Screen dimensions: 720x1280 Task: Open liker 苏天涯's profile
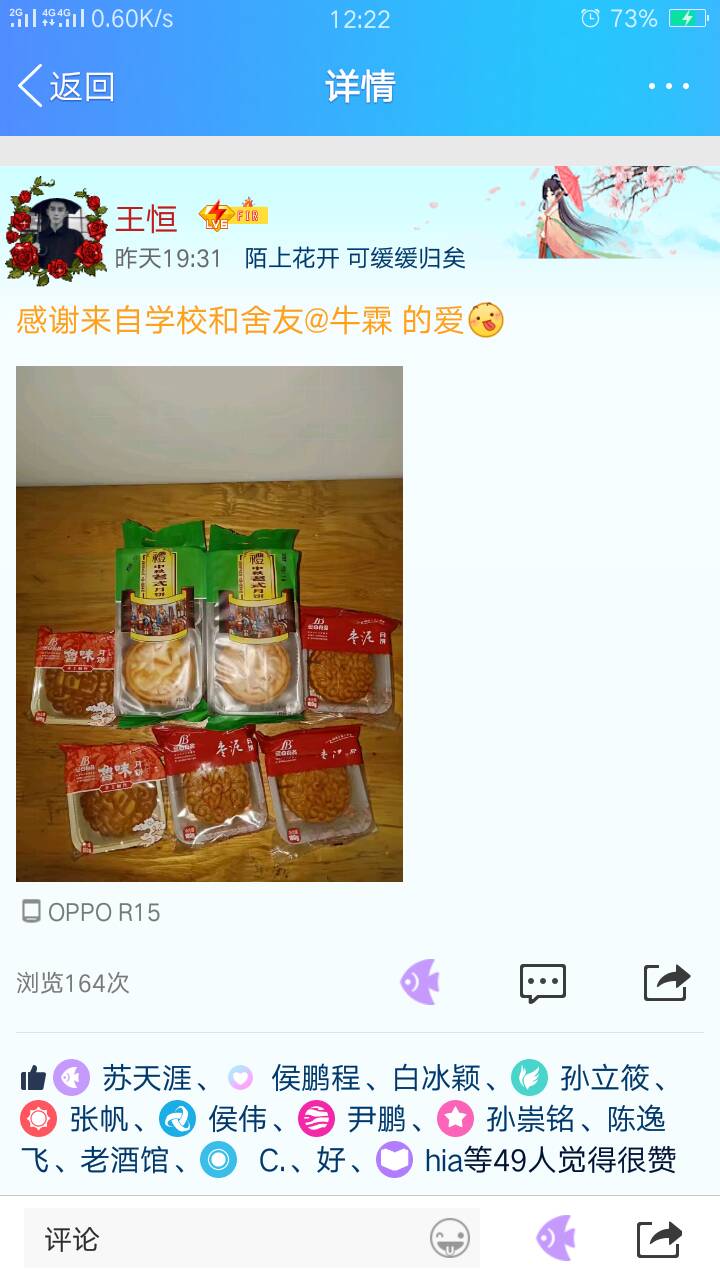(x=146, y=1078)
